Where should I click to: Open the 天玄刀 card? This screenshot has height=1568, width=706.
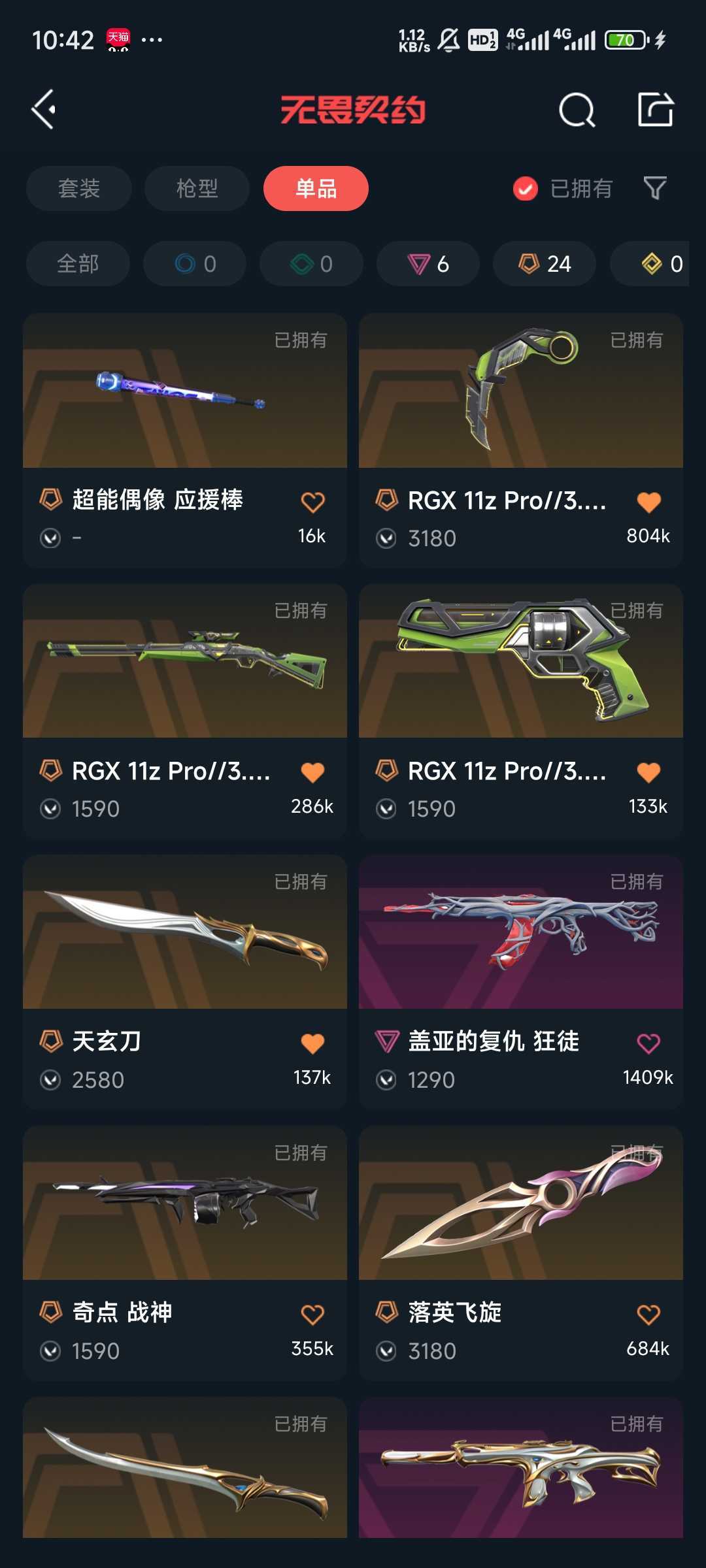click(x=185, y=982)
